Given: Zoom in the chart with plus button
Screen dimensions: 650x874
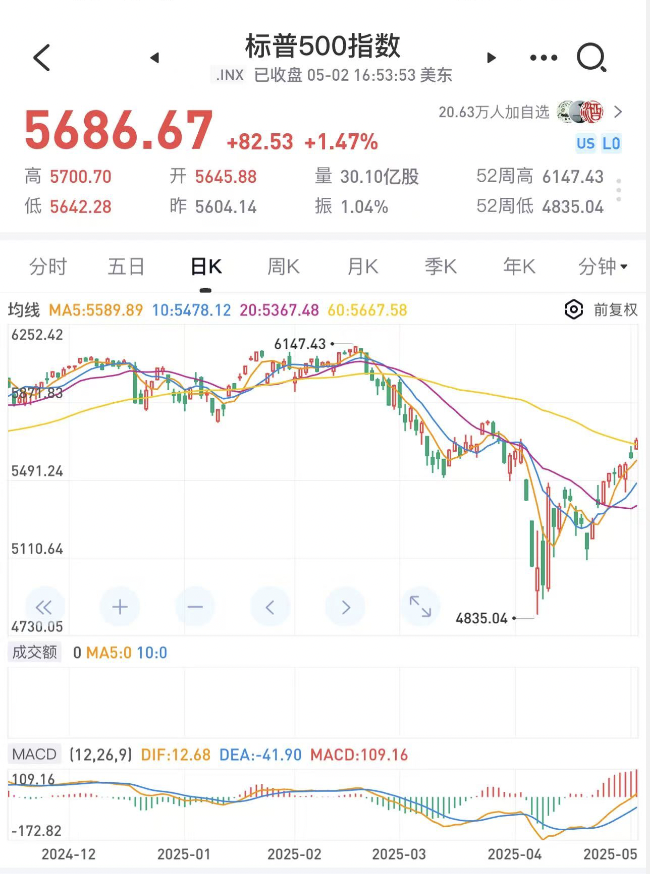Looking at the screenshot, I should [x=120, y=606].
